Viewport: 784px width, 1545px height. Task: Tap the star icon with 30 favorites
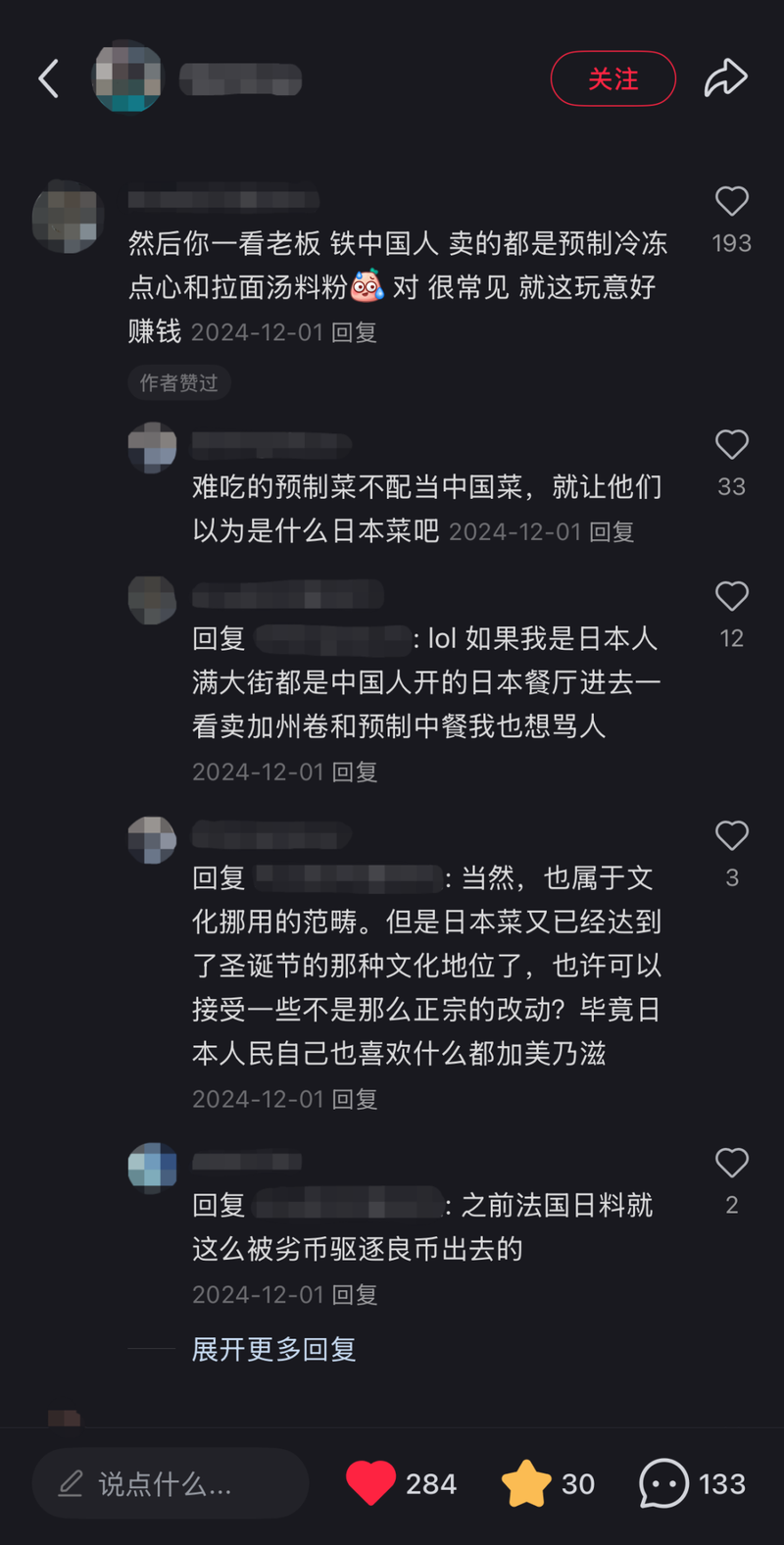(x=526, y=1483)
